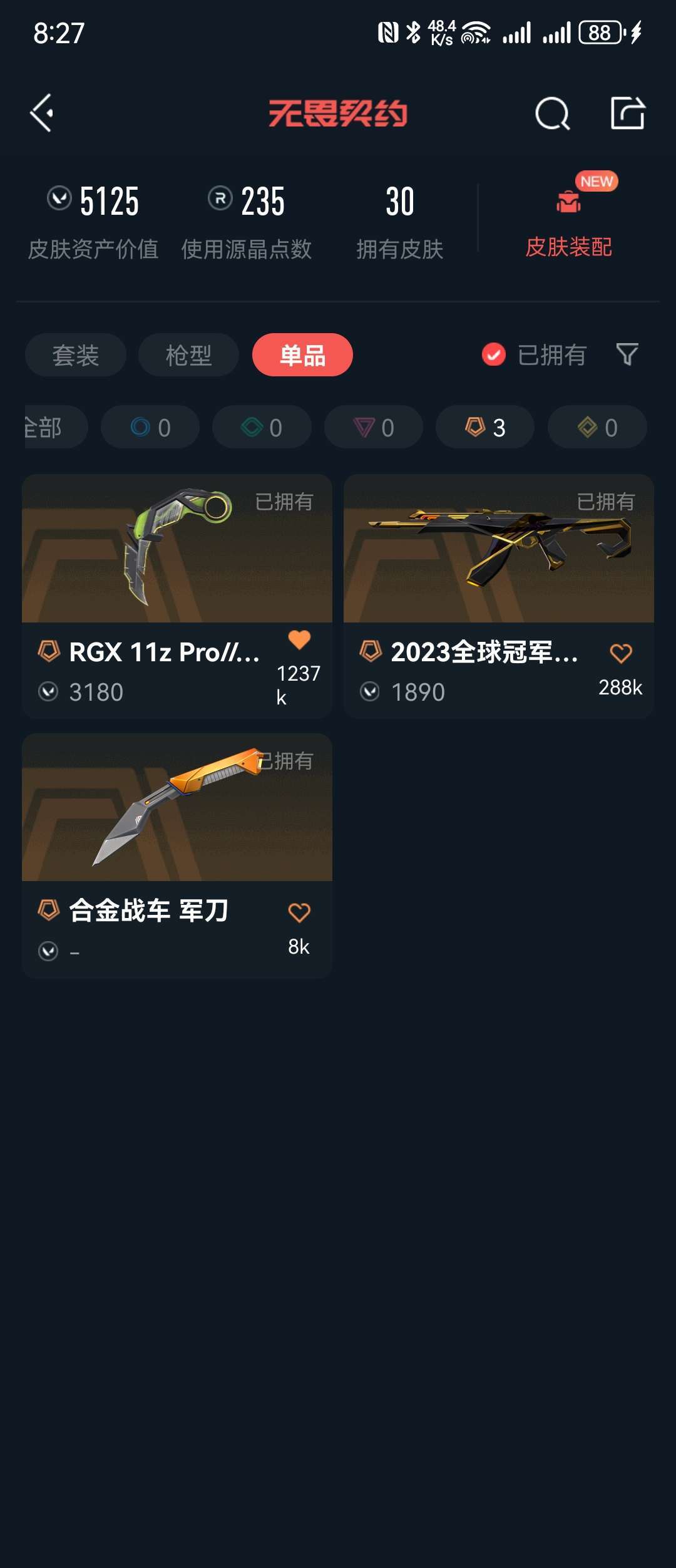The height and width of the screenshot is (1568, 676).
Task: Select the green rarity tier filter showing 0
Action: tap(261, 426)
